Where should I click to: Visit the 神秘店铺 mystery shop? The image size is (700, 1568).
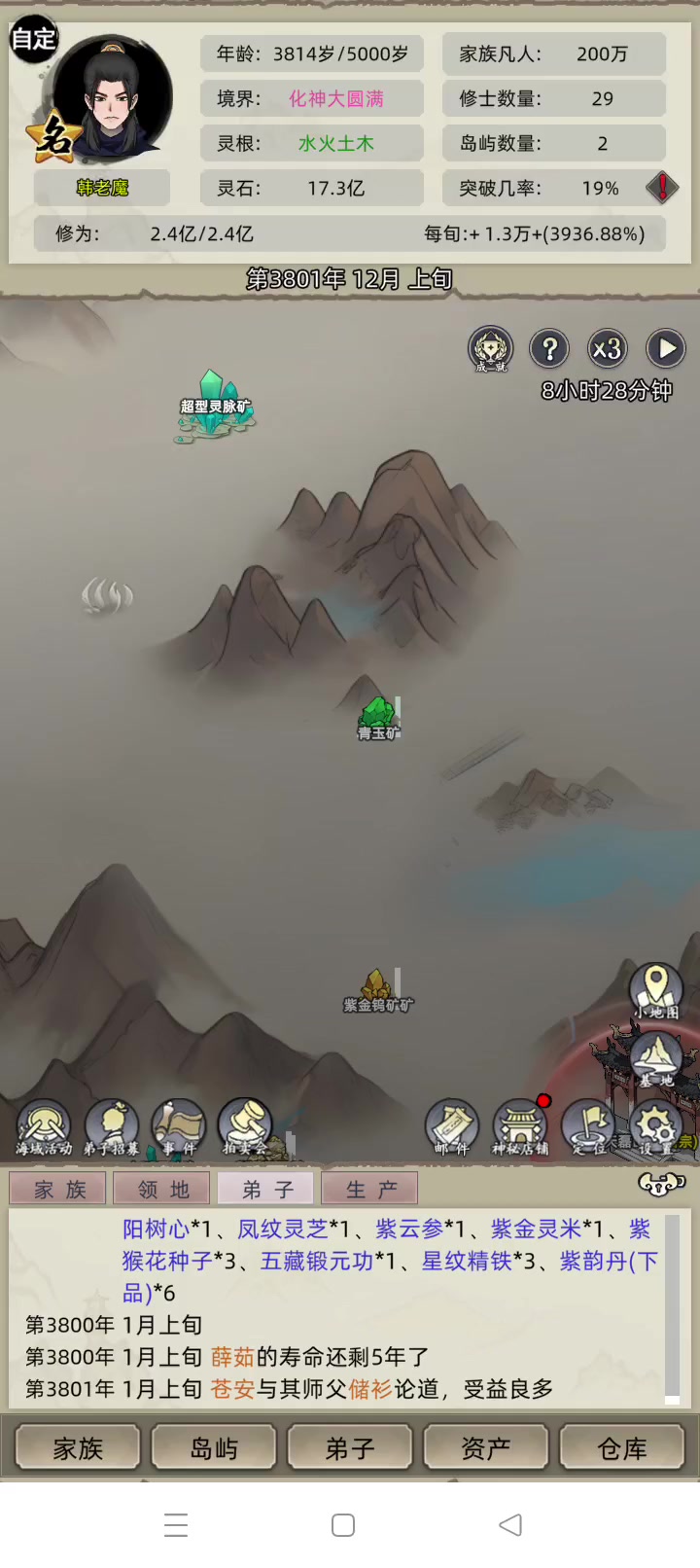coord(520,1126)
